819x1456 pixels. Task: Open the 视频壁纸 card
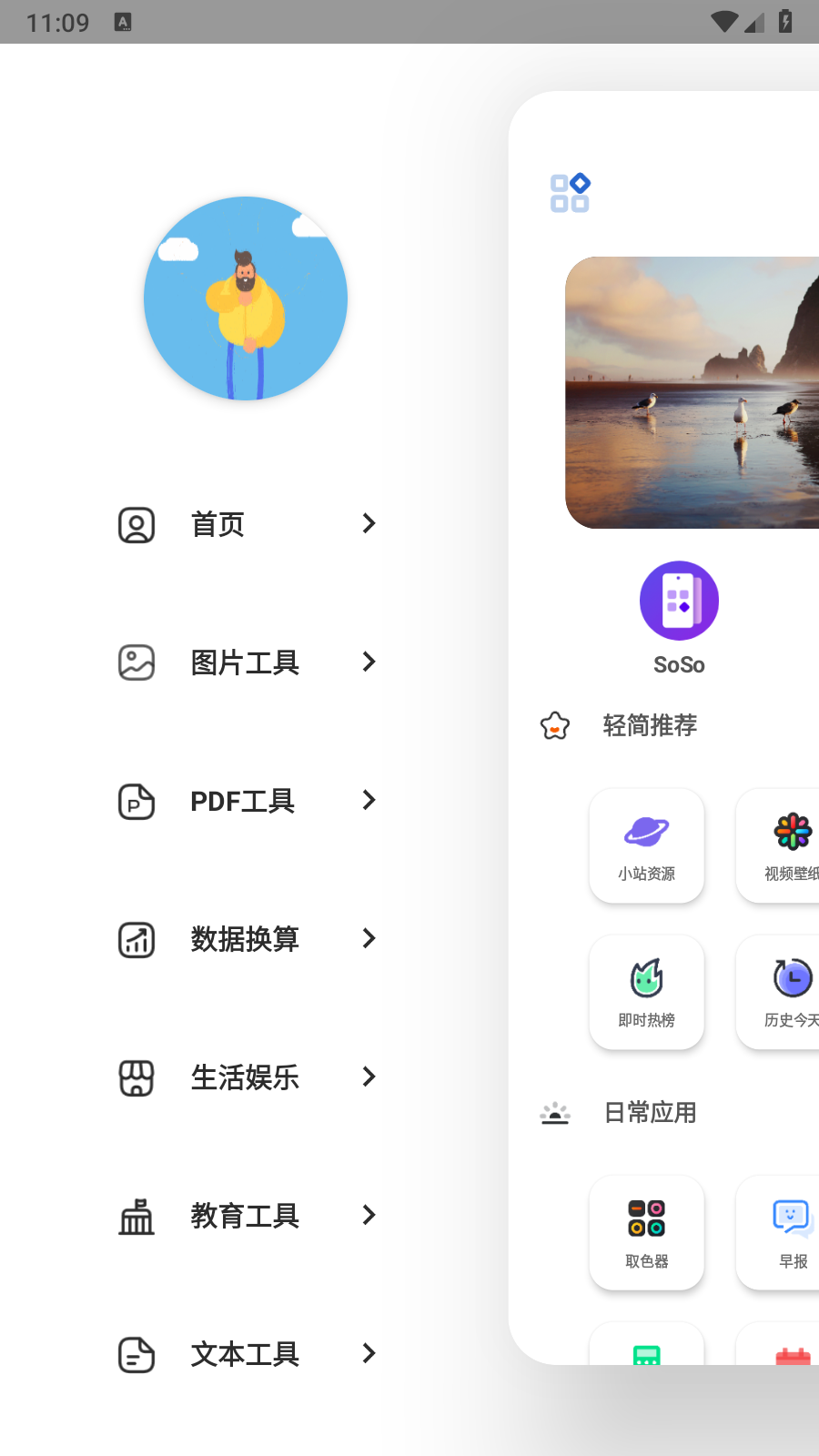point(778,845)
